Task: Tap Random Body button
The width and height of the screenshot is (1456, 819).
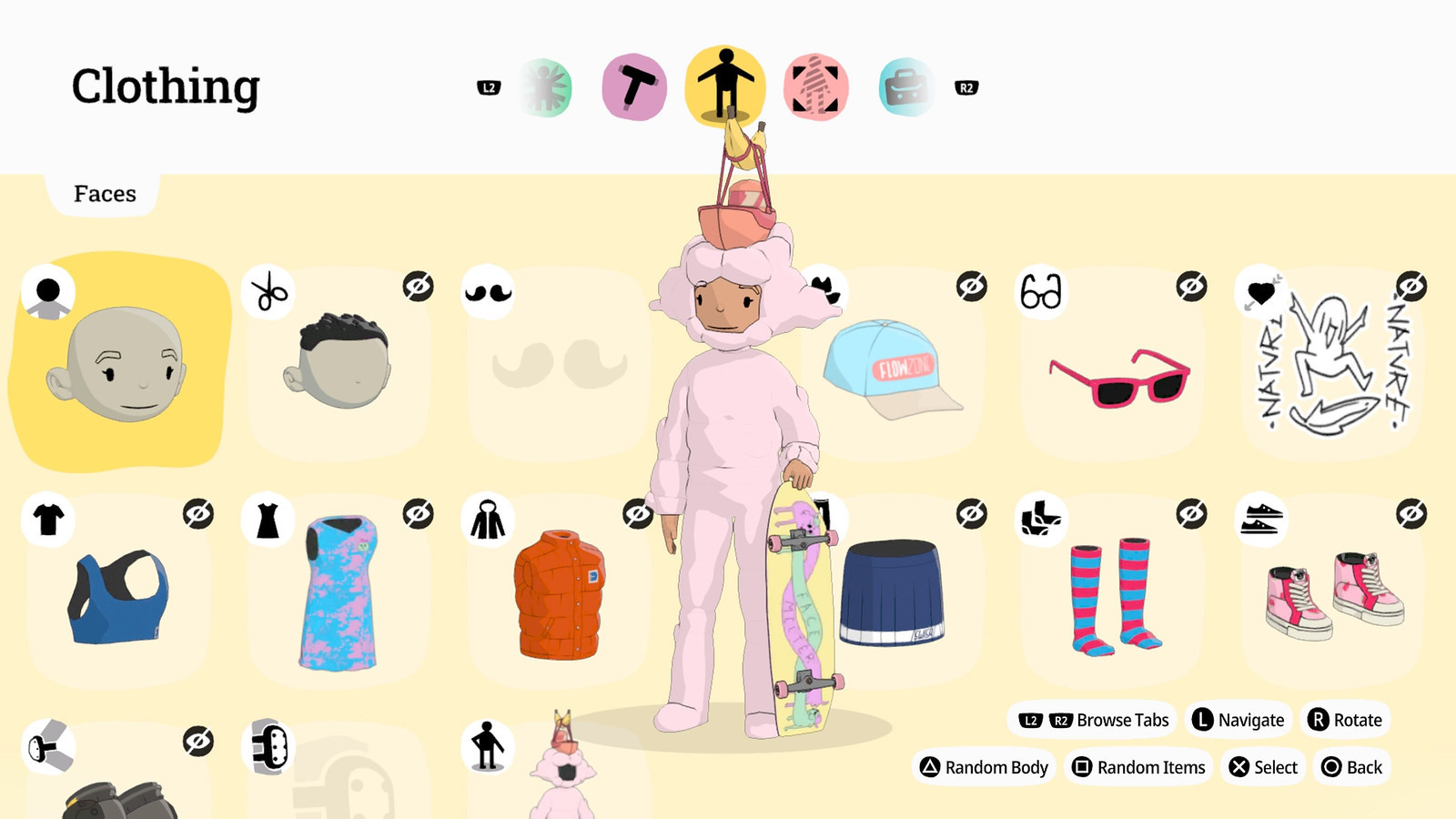Action: click(x=984, y=767)
